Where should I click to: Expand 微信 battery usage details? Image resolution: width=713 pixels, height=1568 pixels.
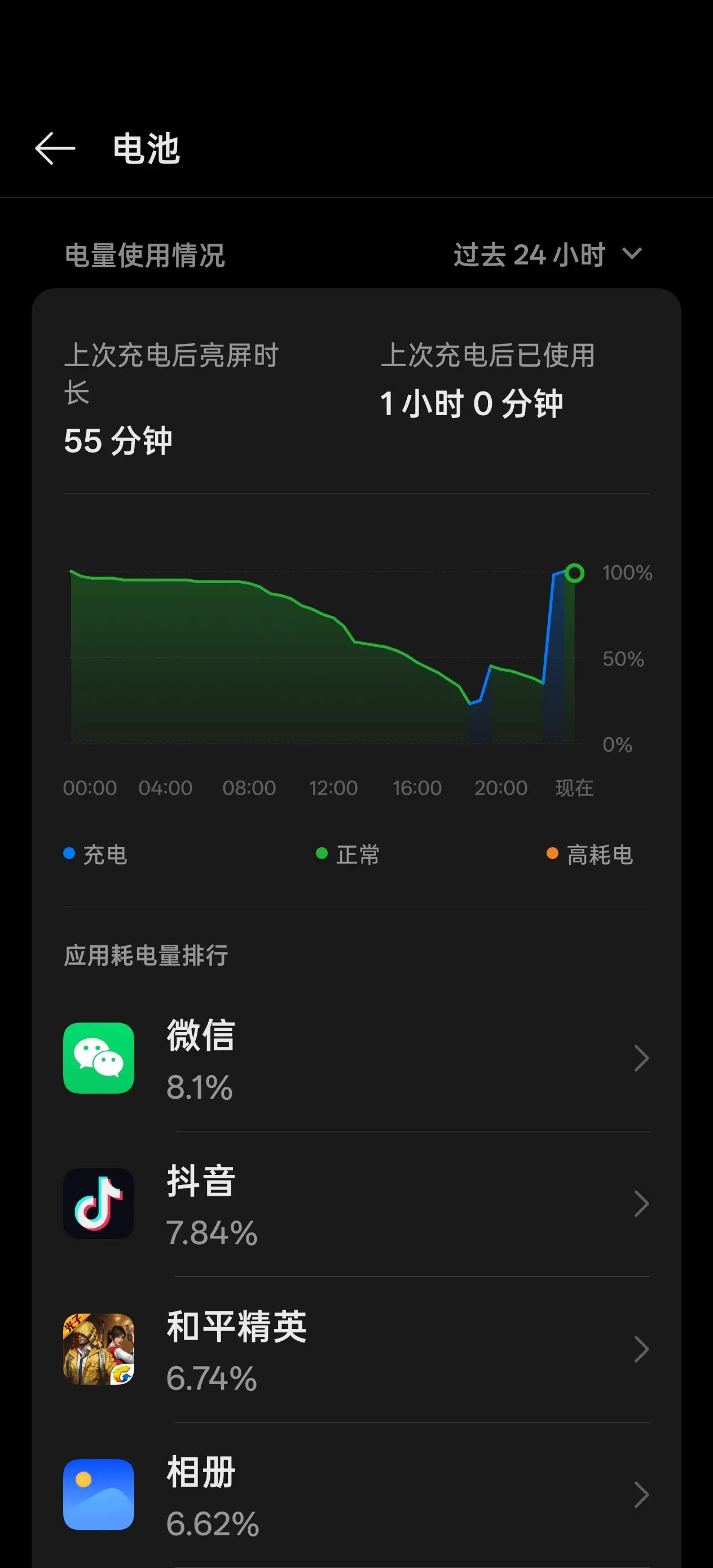642,1058
